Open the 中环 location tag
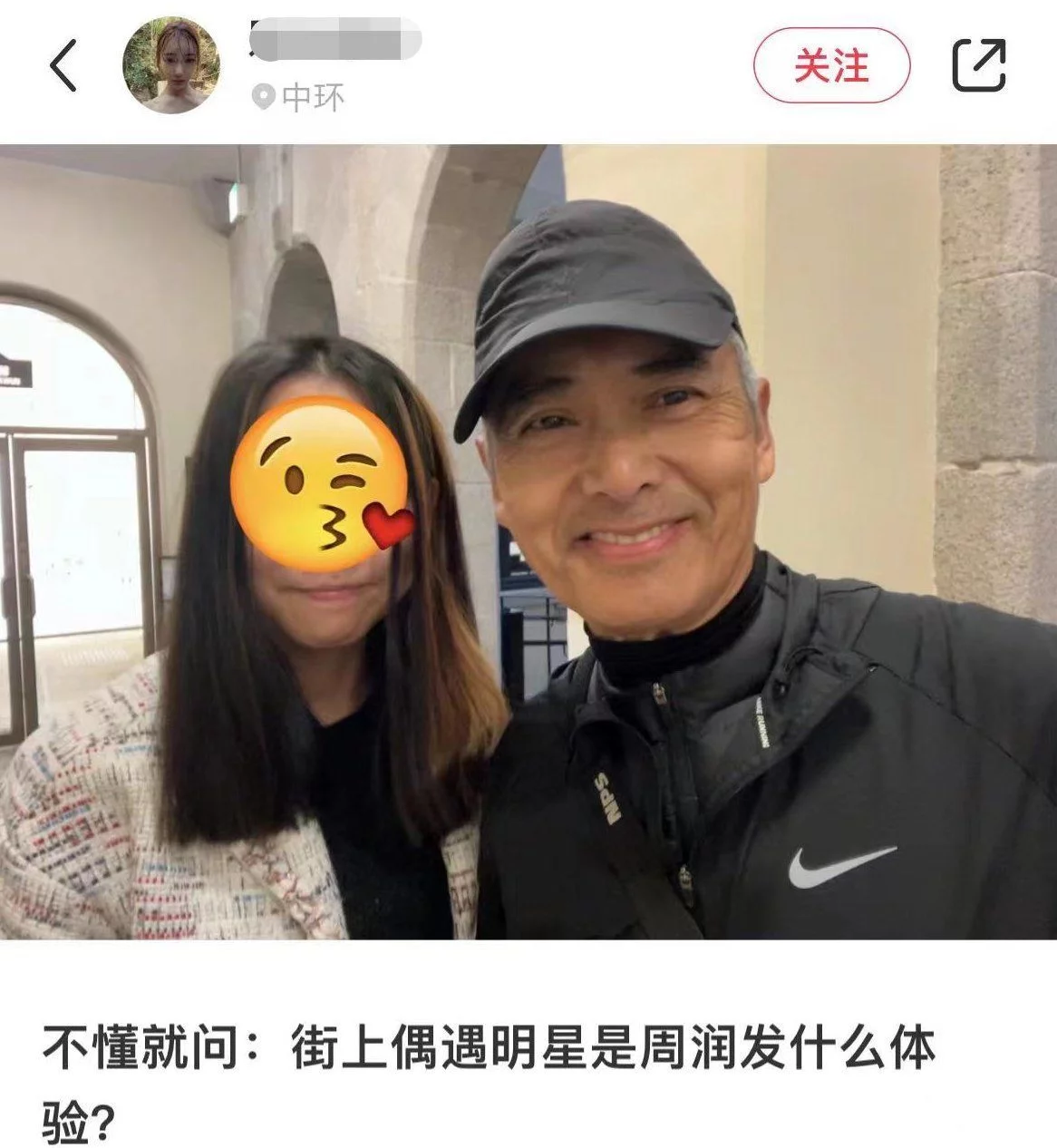This screenshot has height=1148, width=1057. pos(300,97)
